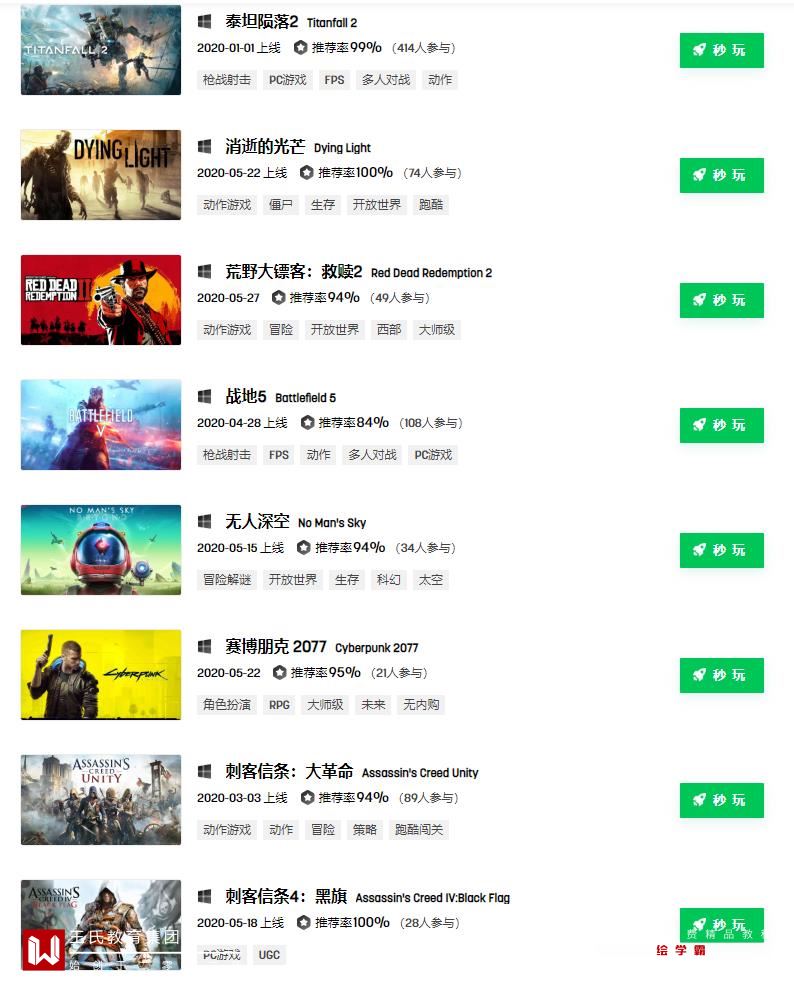Open the No Man's Sky cover
Image resolution: width=794 pixels, height=987 pixels.
(x=101, y=550)
